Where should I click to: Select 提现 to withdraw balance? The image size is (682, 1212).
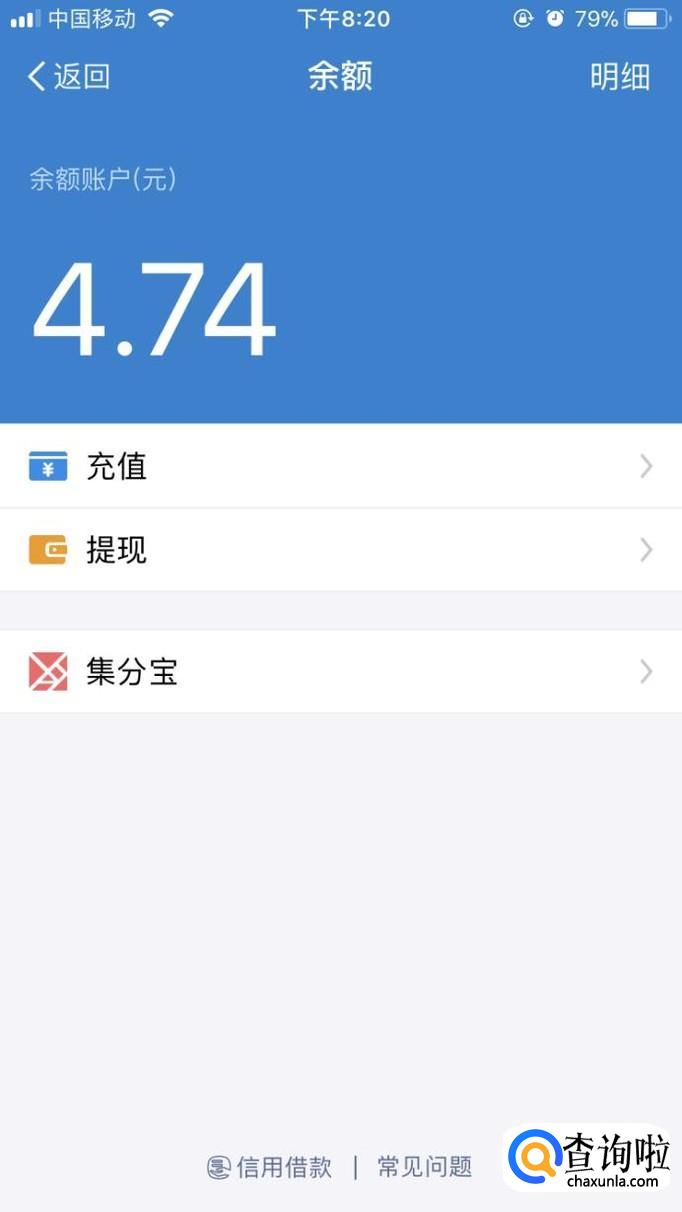click(x=340, y=550)
